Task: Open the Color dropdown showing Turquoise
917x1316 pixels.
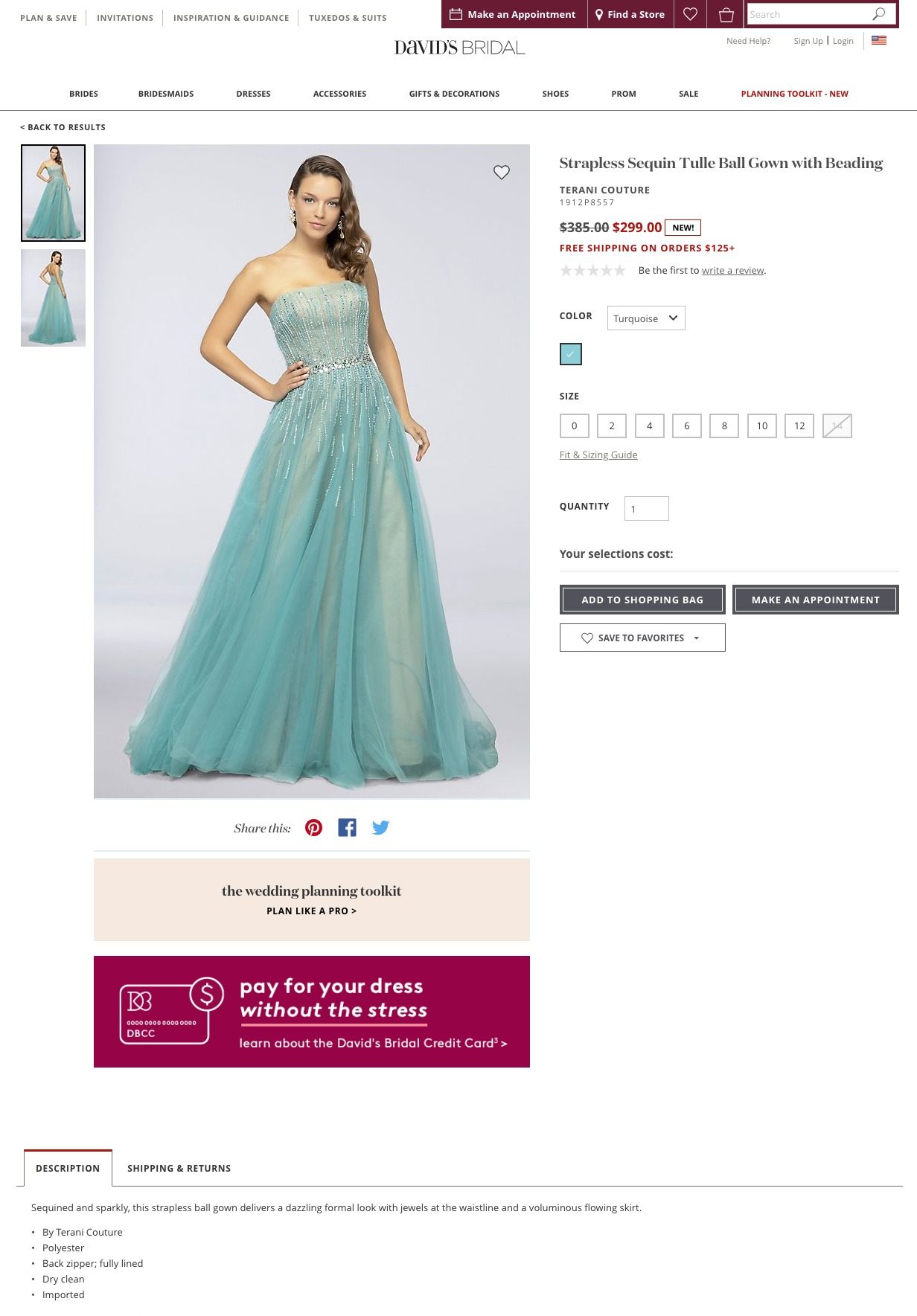Action: pos(645,318)
